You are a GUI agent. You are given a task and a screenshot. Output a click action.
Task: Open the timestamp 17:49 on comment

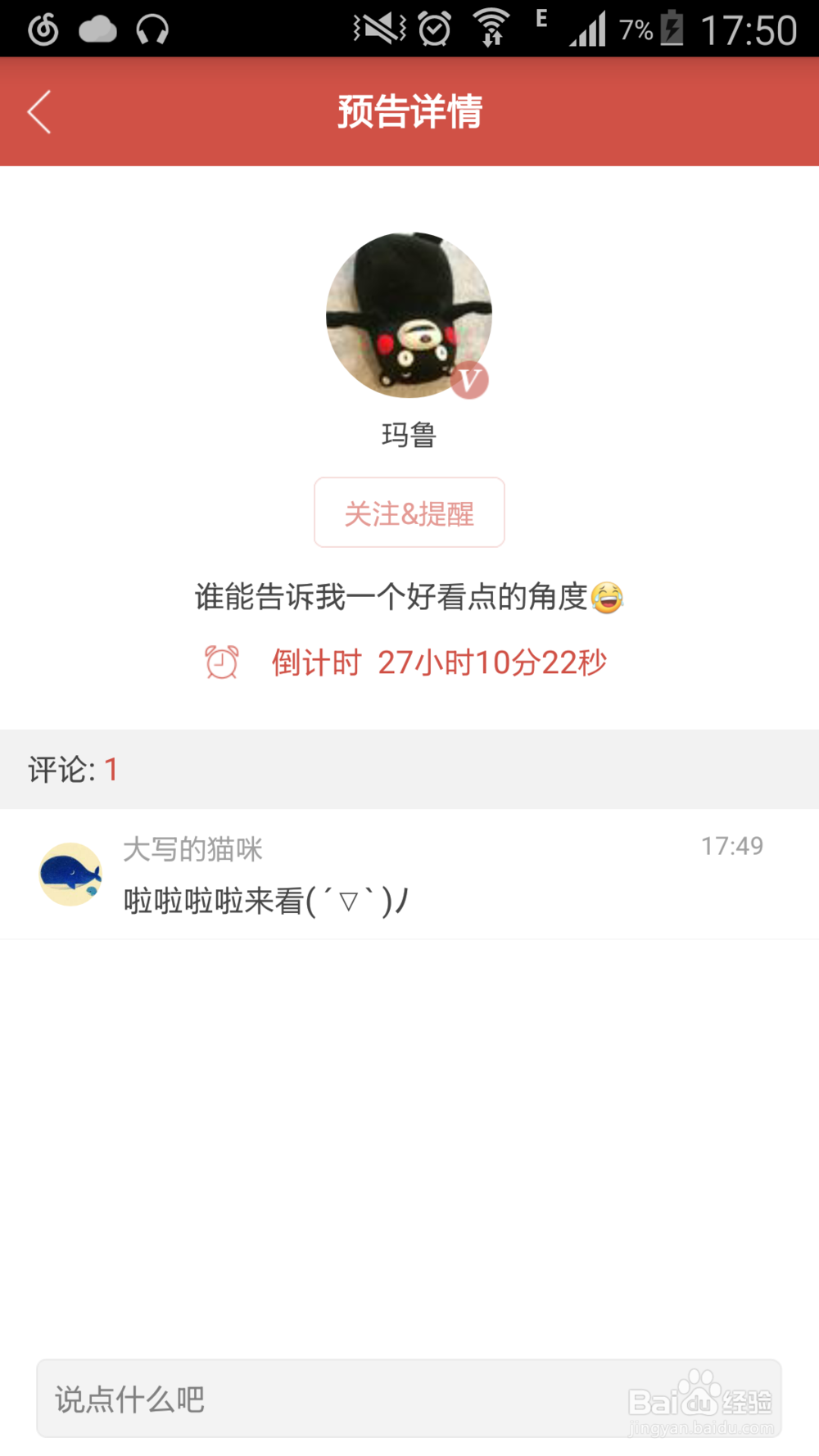click(x=732, y=846)
